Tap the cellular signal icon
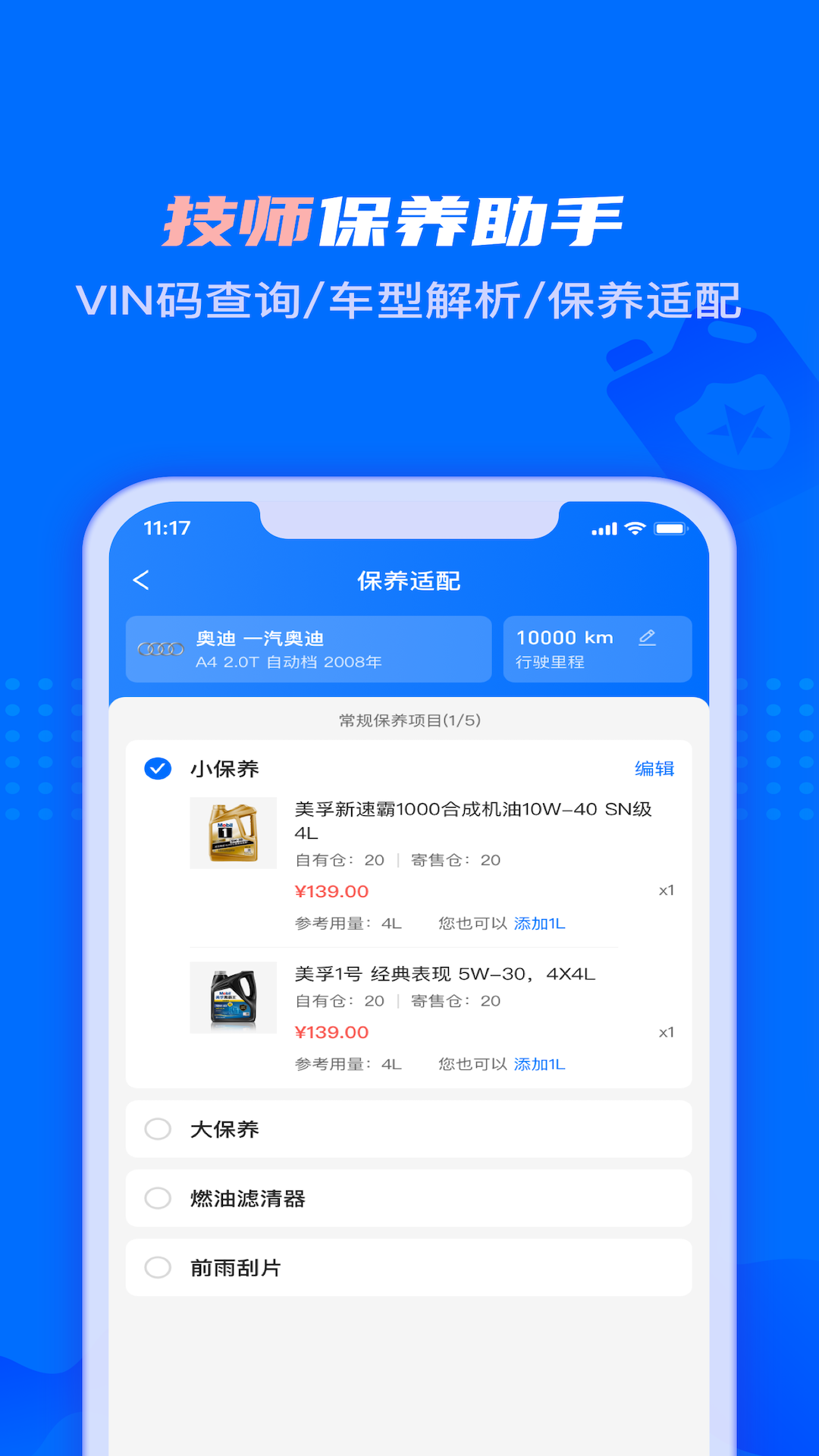819x1456 pixels. click(x=603, y=529)
